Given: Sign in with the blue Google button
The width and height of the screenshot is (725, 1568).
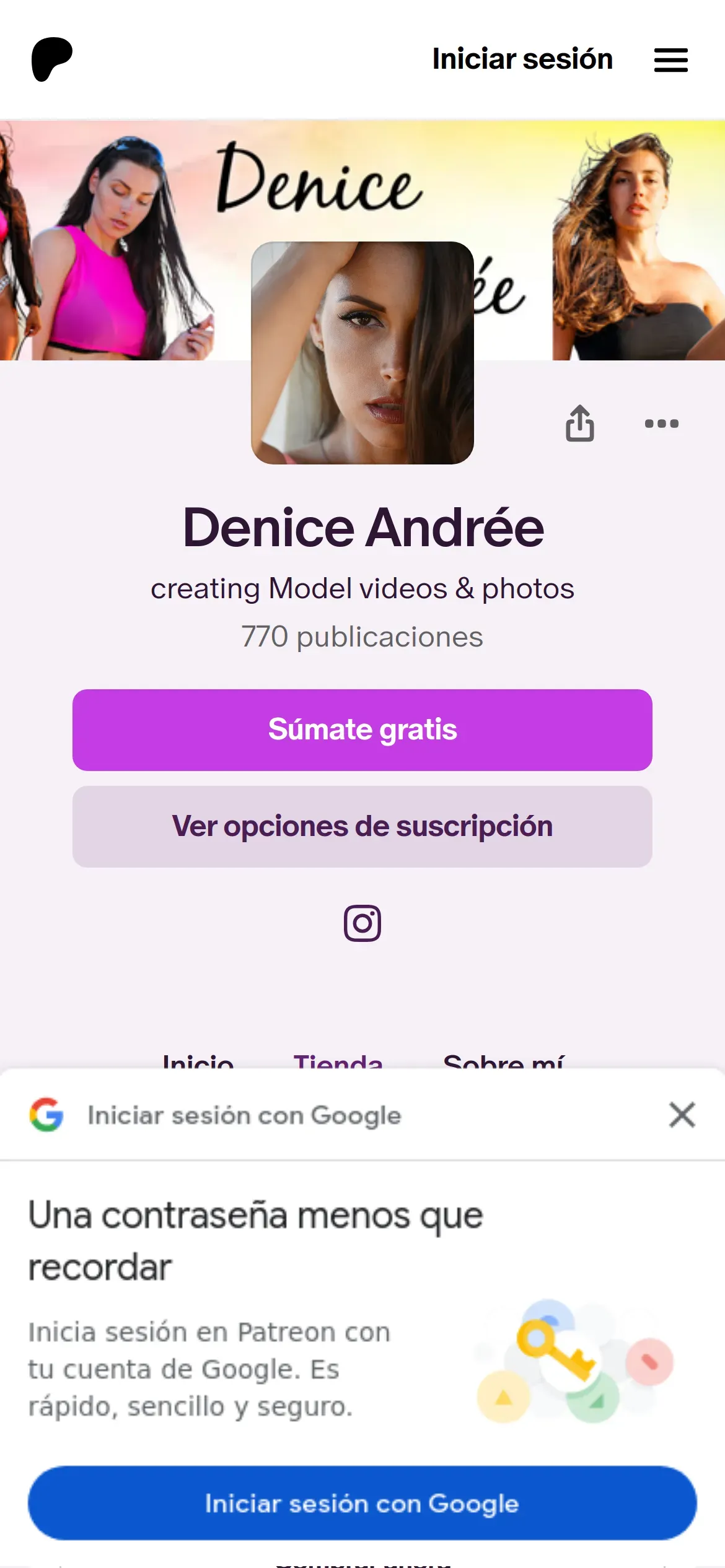Looking at the screenshot, I should click(362, 1502).
